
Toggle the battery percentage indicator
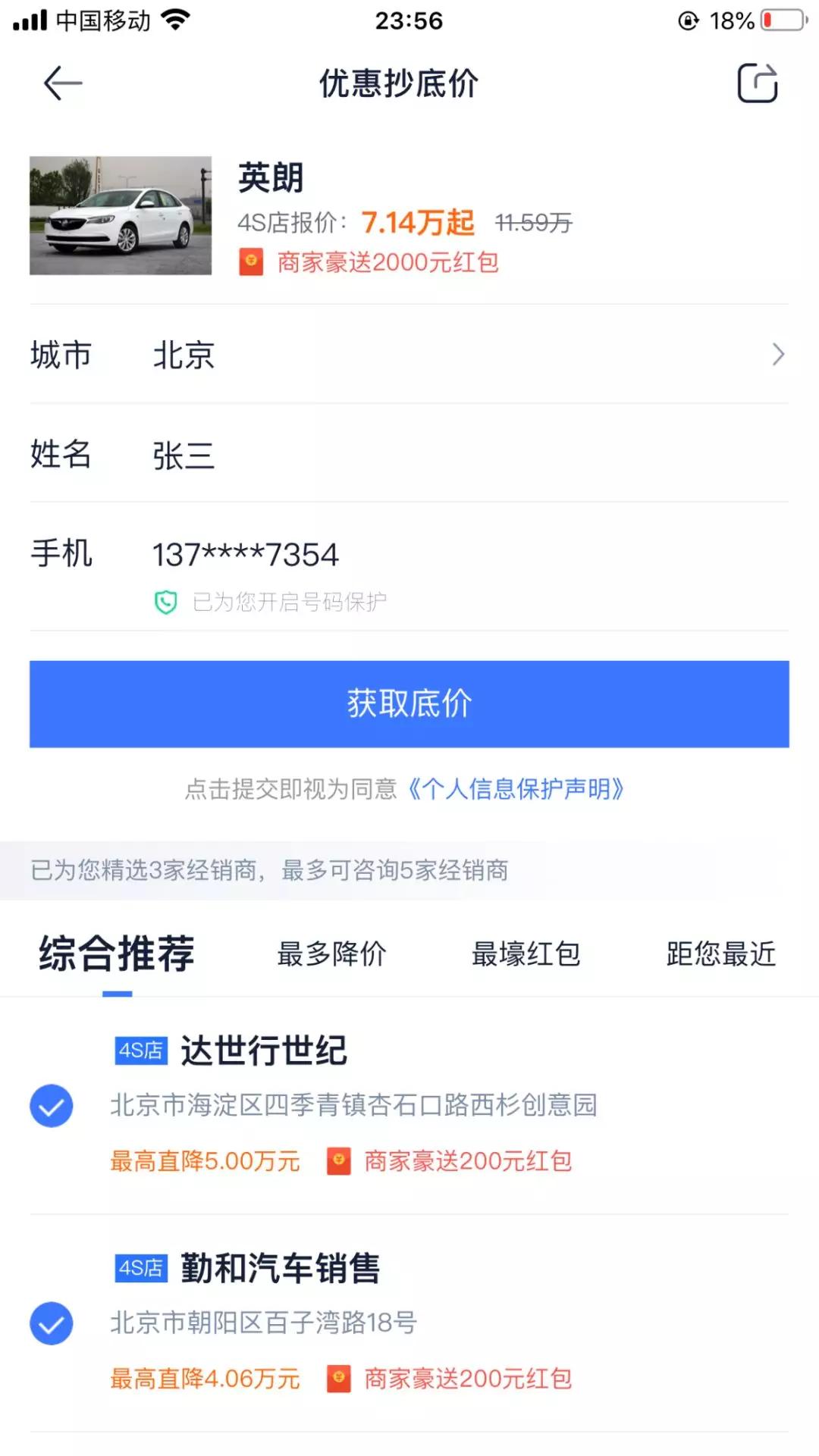[733, 20]
